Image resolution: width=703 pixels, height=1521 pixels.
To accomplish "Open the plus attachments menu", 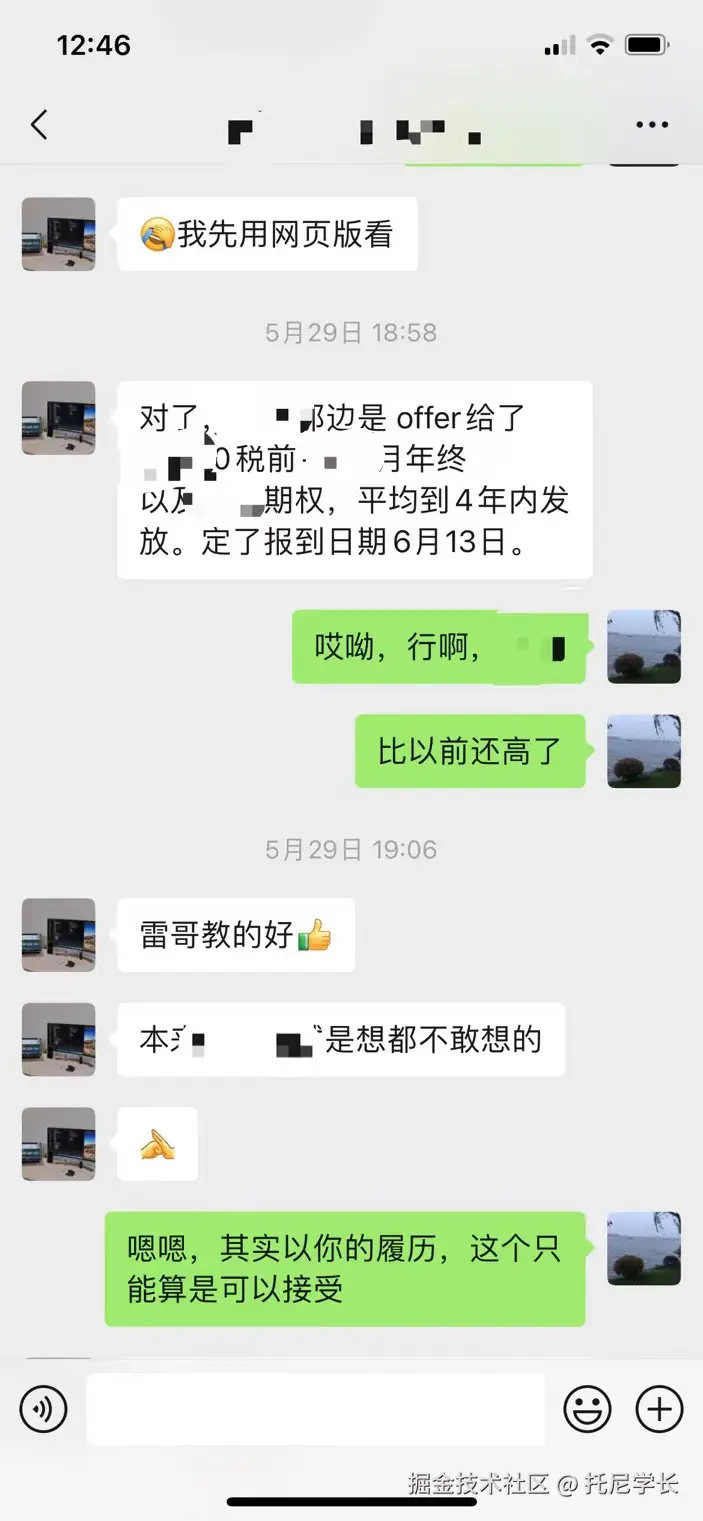I will pos(659,1409).
